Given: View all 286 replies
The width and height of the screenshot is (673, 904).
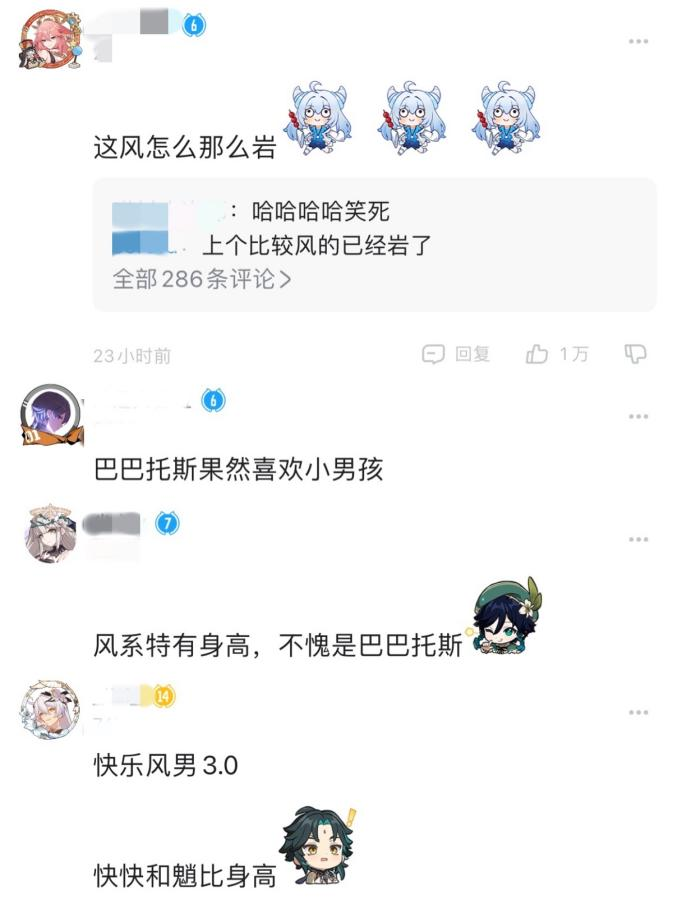Looking at the screenshot, I should click(202, 279).
